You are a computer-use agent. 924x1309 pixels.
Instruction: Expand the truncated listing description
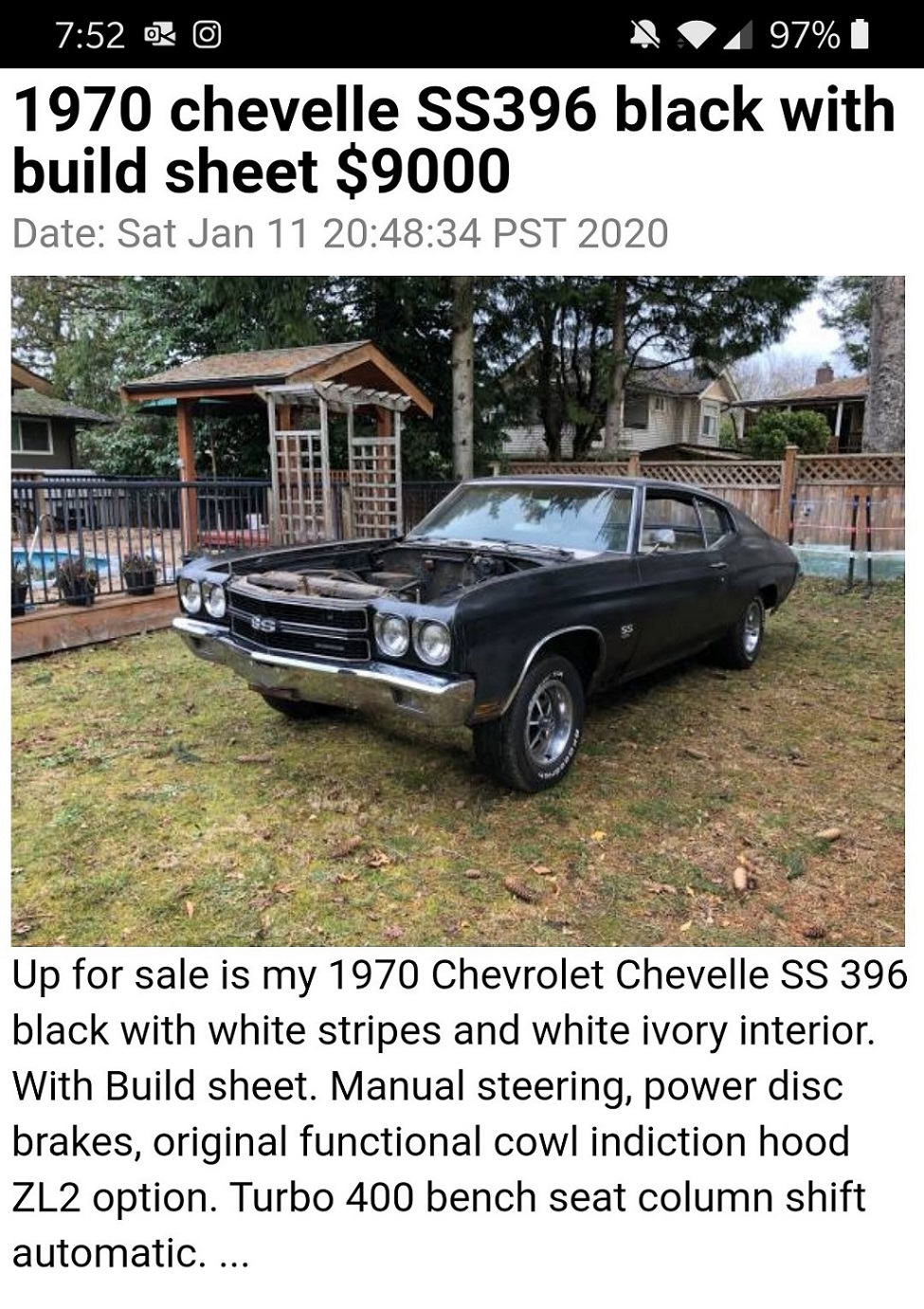coord(233,1256)
